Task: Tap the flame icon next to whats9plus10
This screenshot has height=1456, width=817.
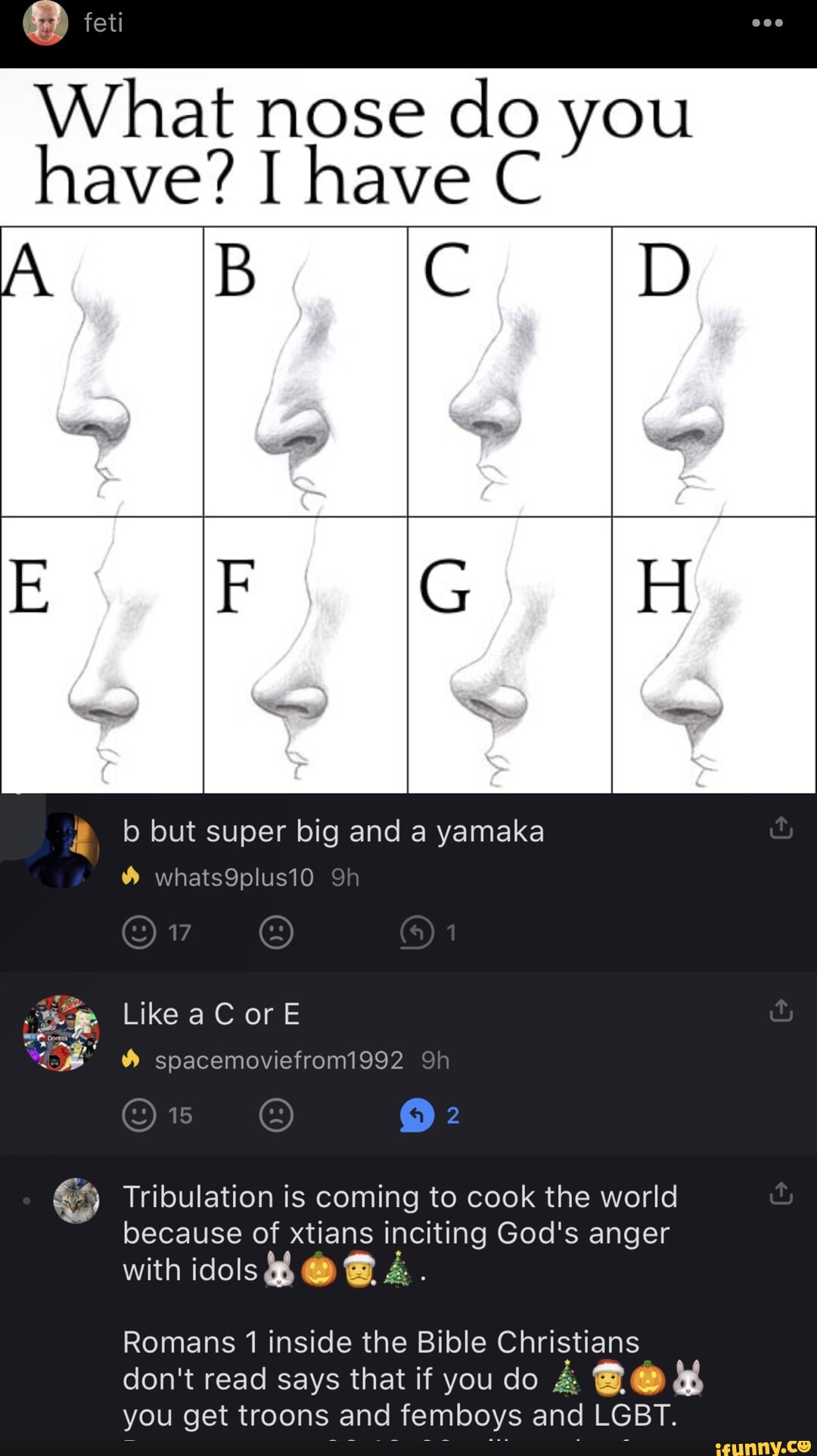Action: click(132, 877)
